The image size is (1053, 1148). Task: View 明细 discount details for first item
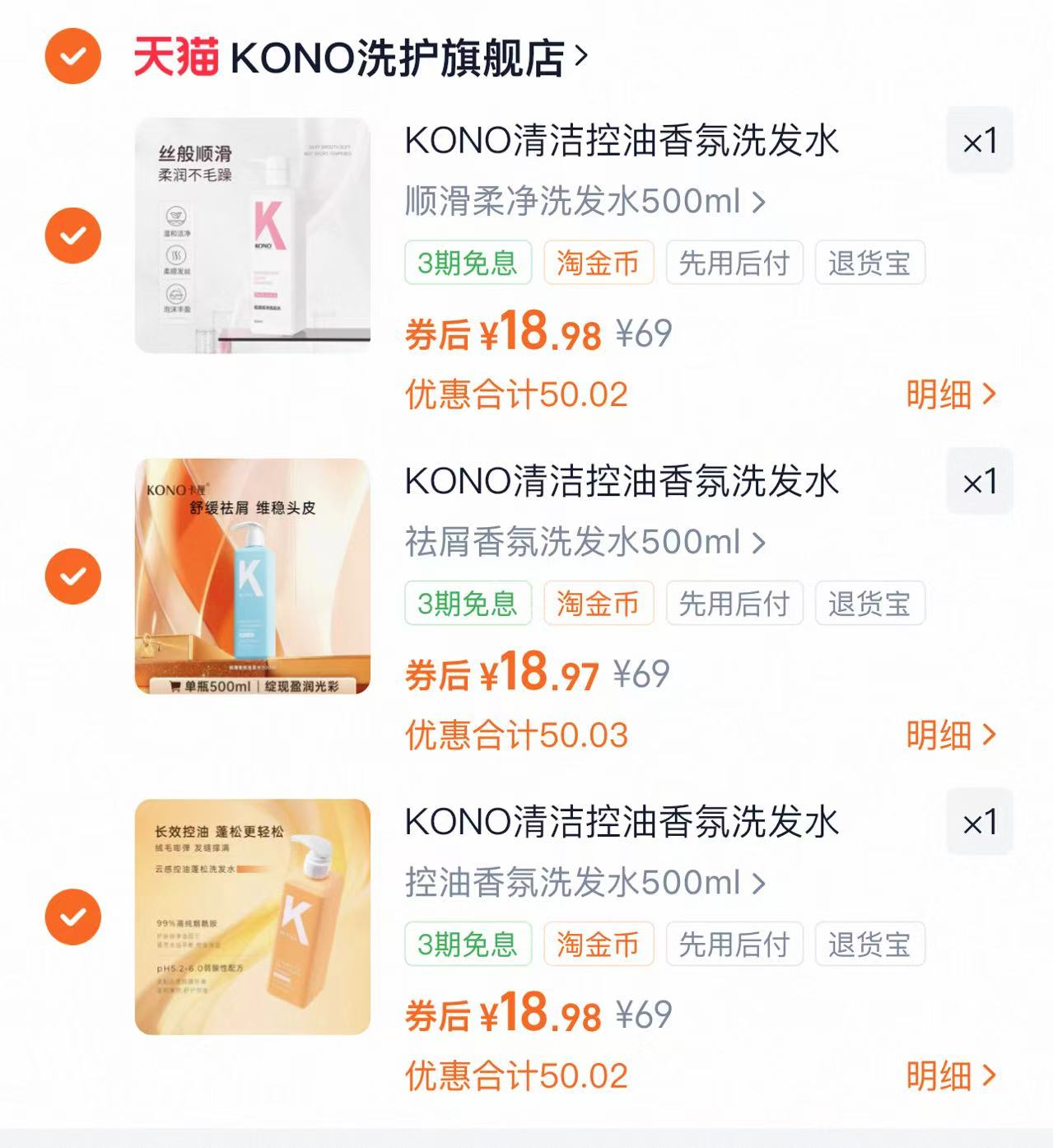tap(949, 395)
